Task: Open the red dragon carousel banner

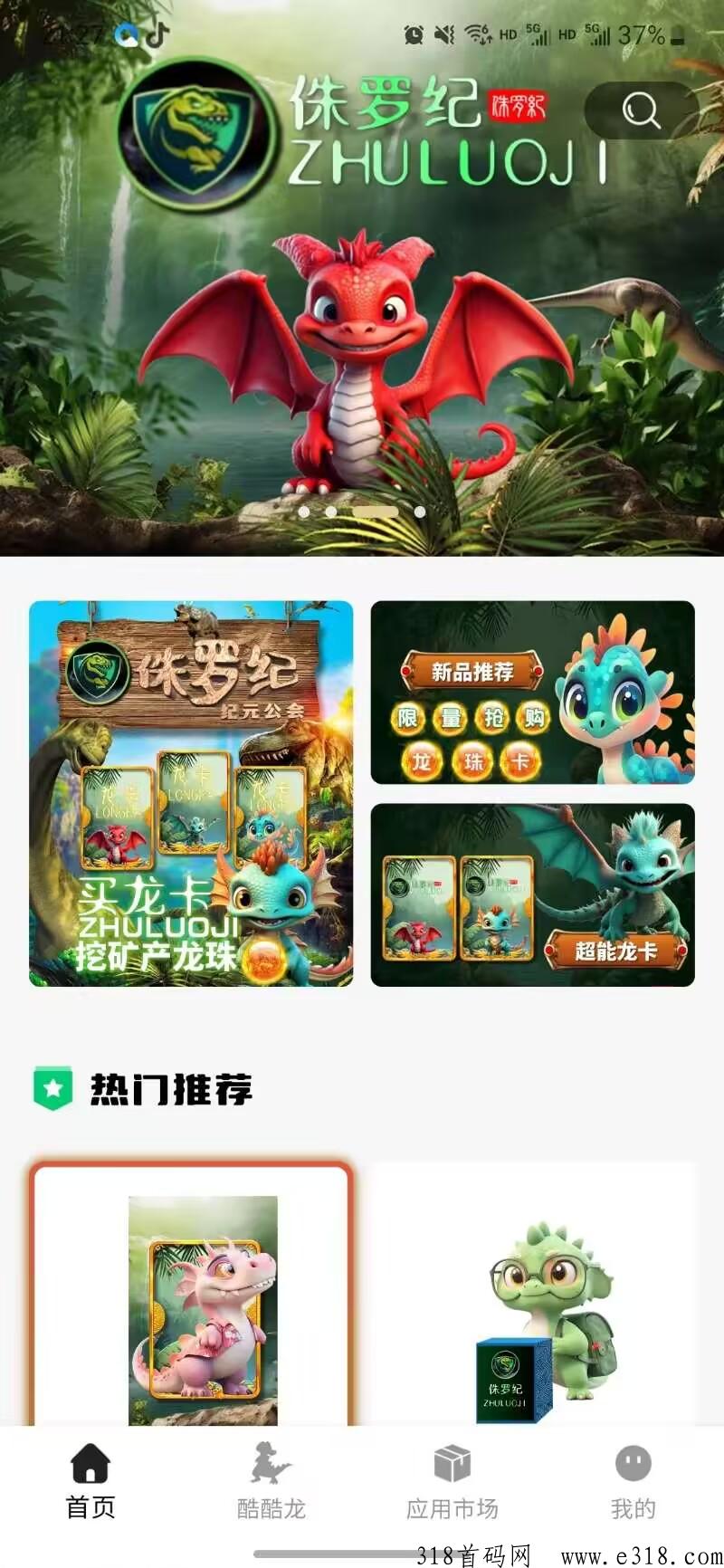Action: pyautogui.click(x=362, y=362)
